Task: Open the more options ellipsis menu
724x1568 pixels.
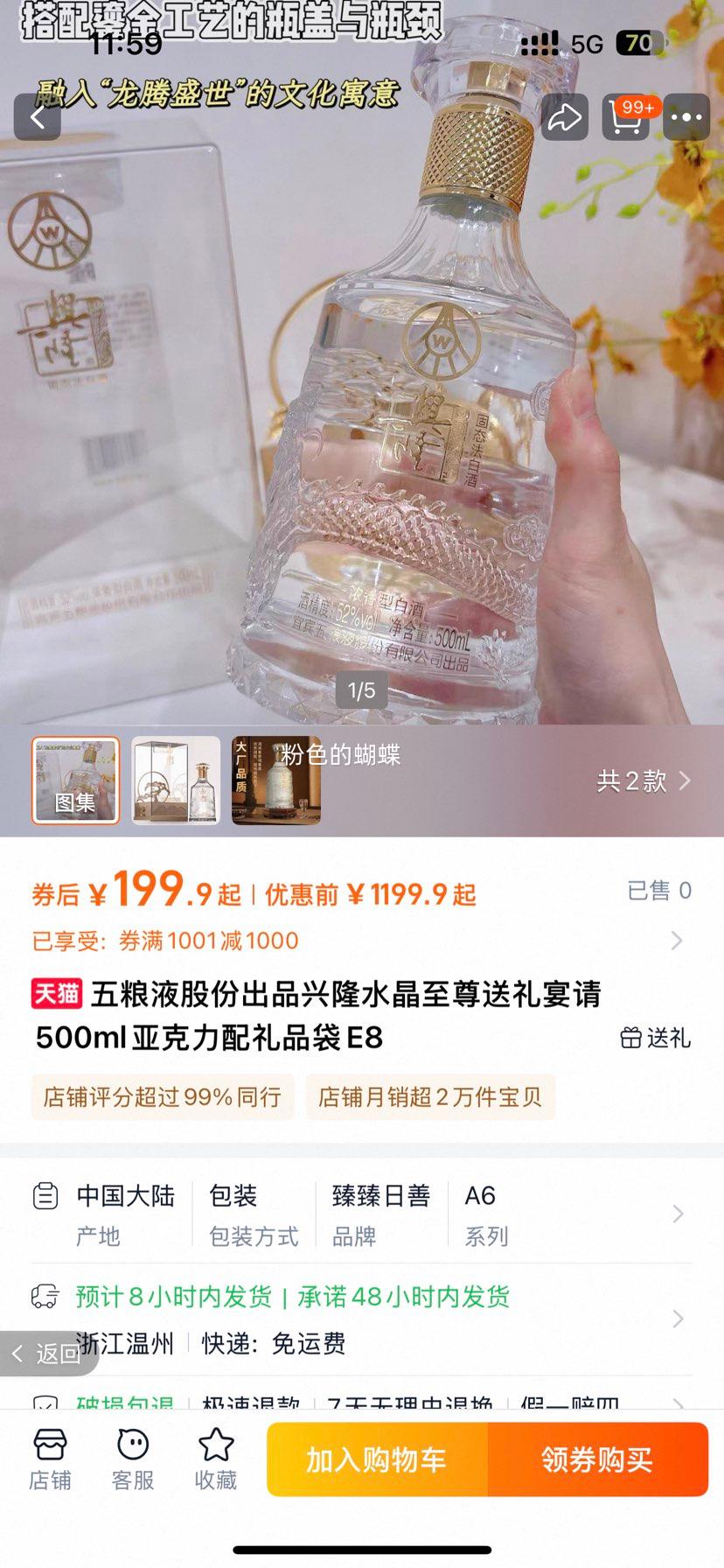Action: (686, 116)
